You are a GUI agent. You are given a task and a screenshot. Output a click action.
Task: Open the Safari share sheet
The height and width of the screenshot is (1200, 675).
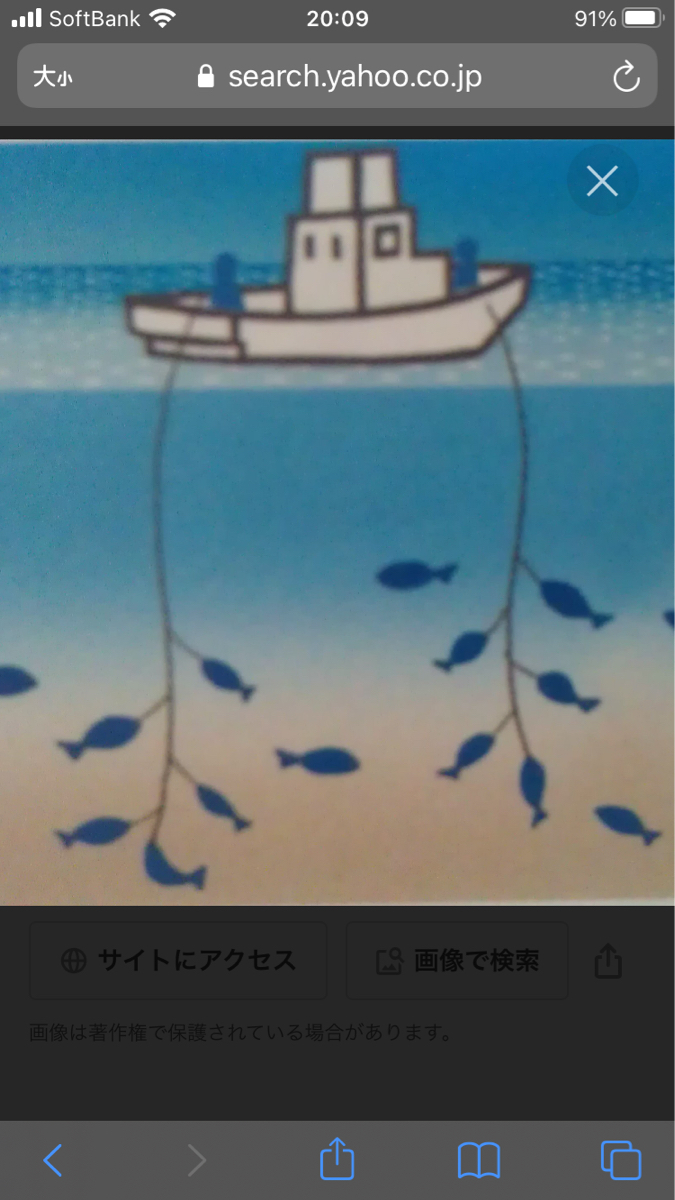[337, 1160]
